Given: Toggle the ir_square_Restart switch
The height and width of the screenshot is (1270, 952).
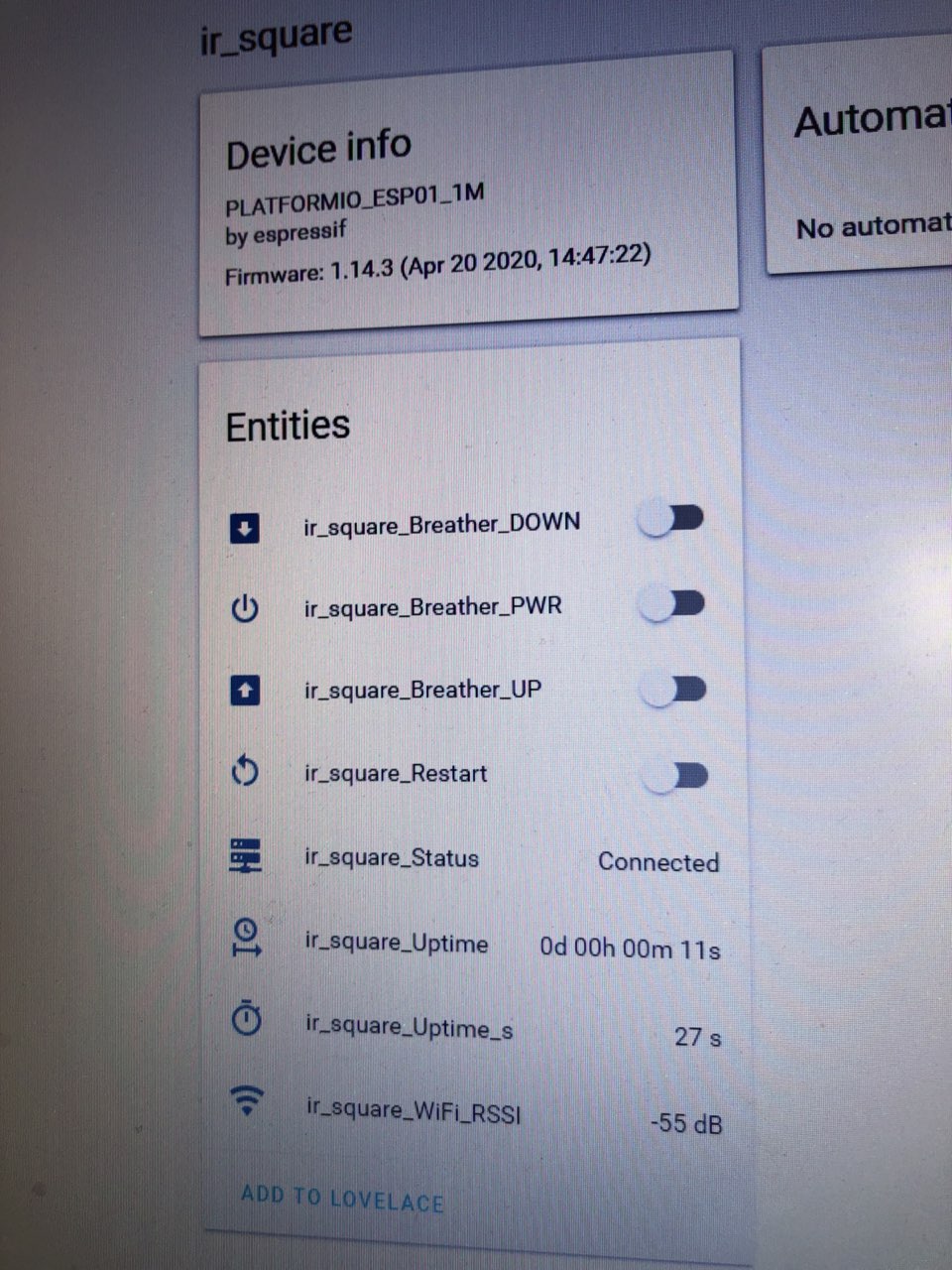Looking at the screenshot, I should [676, 776].
